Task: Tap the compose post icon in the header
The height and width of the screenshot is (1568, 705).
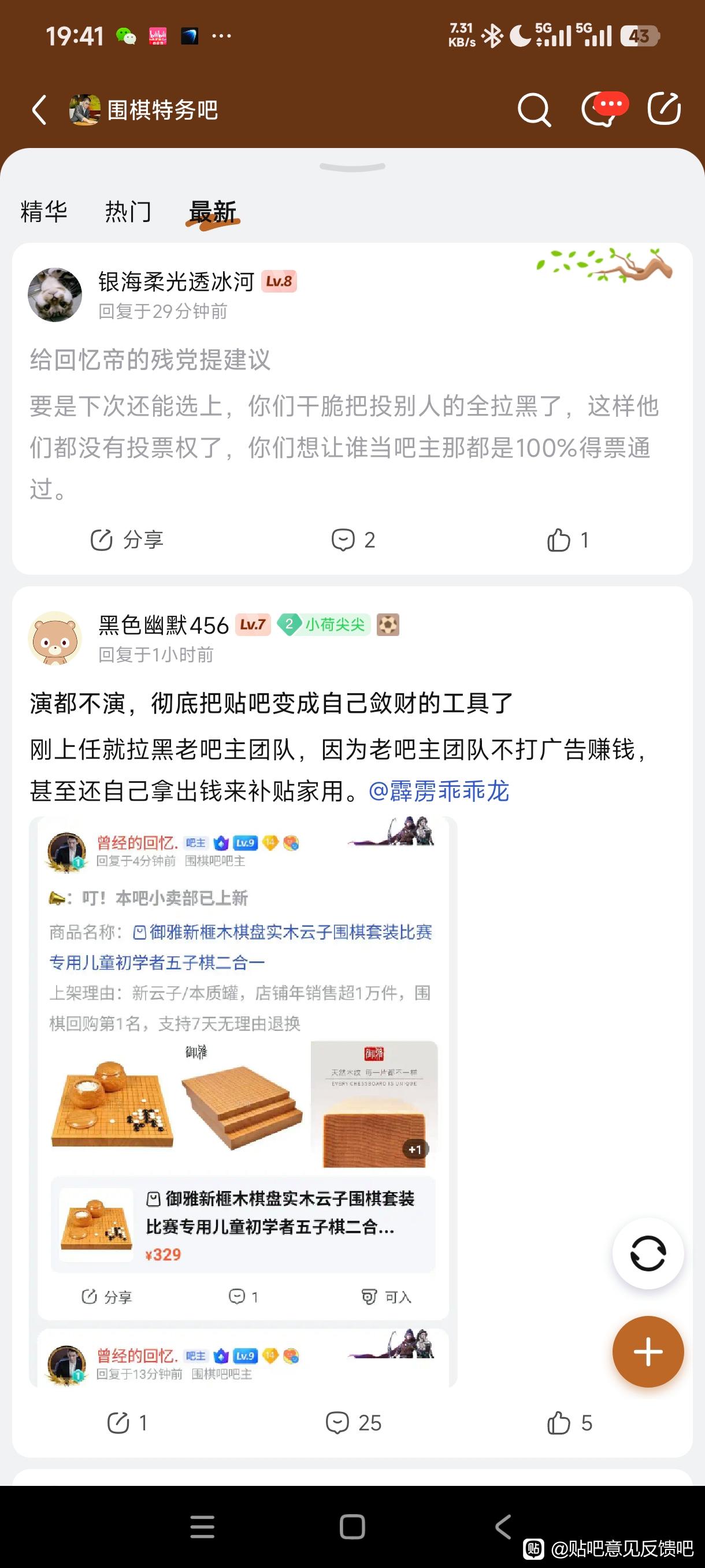Action: pyautogui.click(x=663, y=110)
